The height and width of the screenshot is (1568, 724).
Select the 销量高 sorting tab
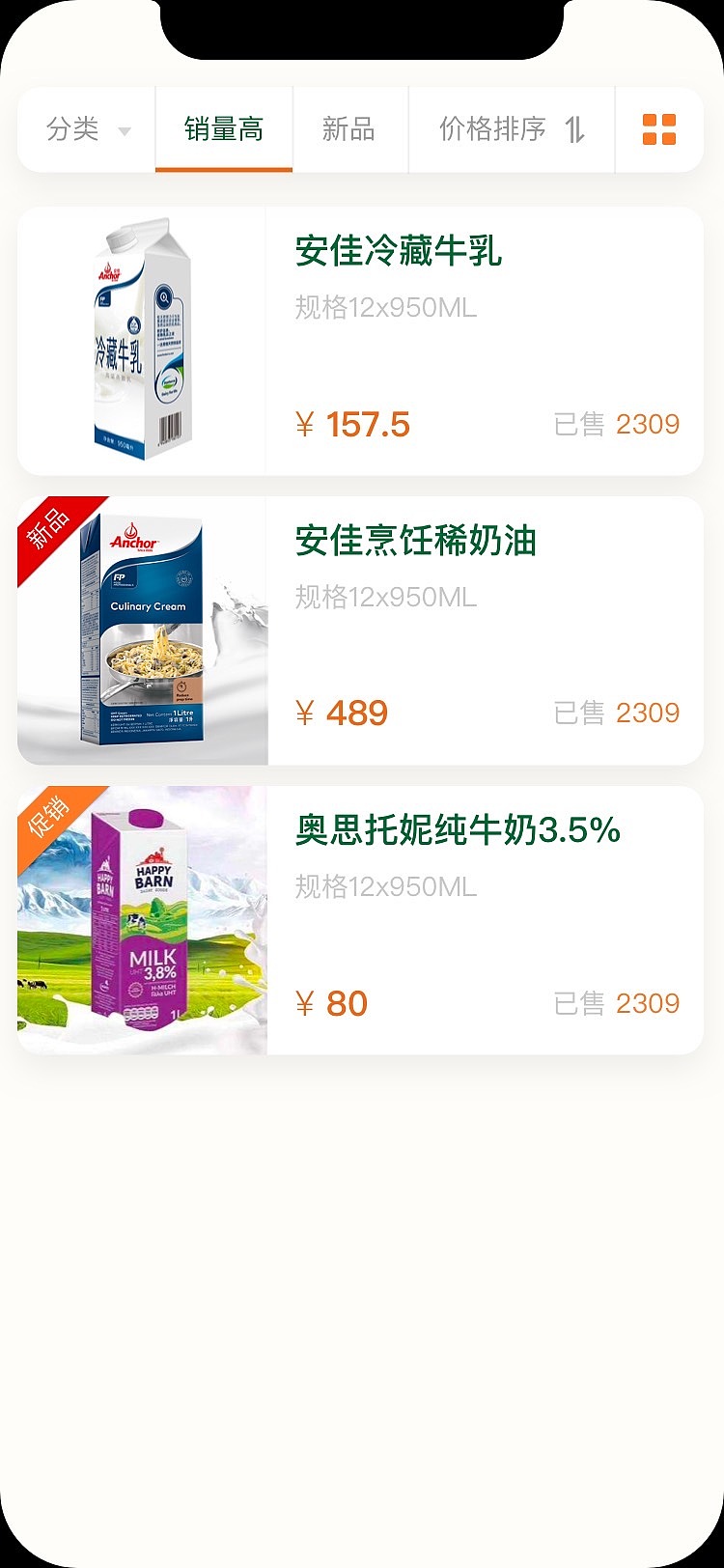point(224,128)
